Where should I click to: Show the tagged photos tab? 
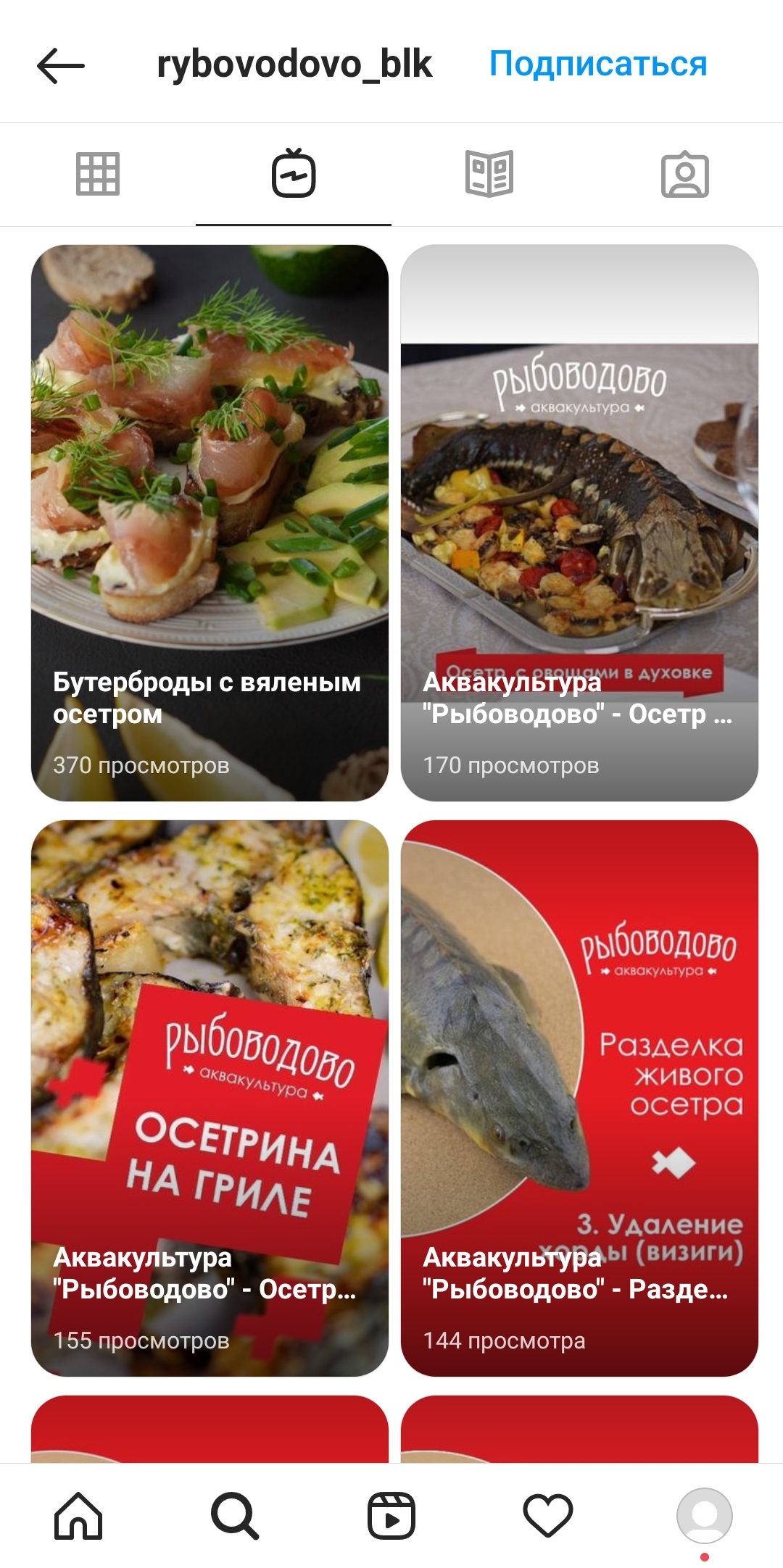(x=685, y=175)
